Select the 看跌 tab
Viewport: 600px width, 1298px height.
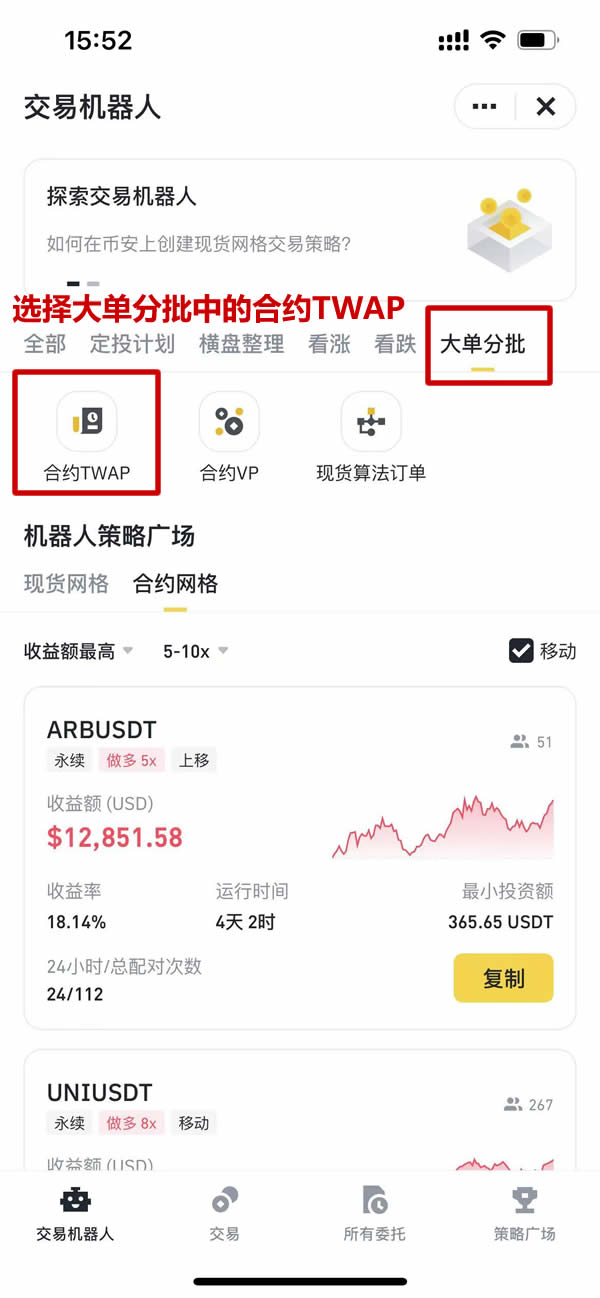(x=395, y=344)
